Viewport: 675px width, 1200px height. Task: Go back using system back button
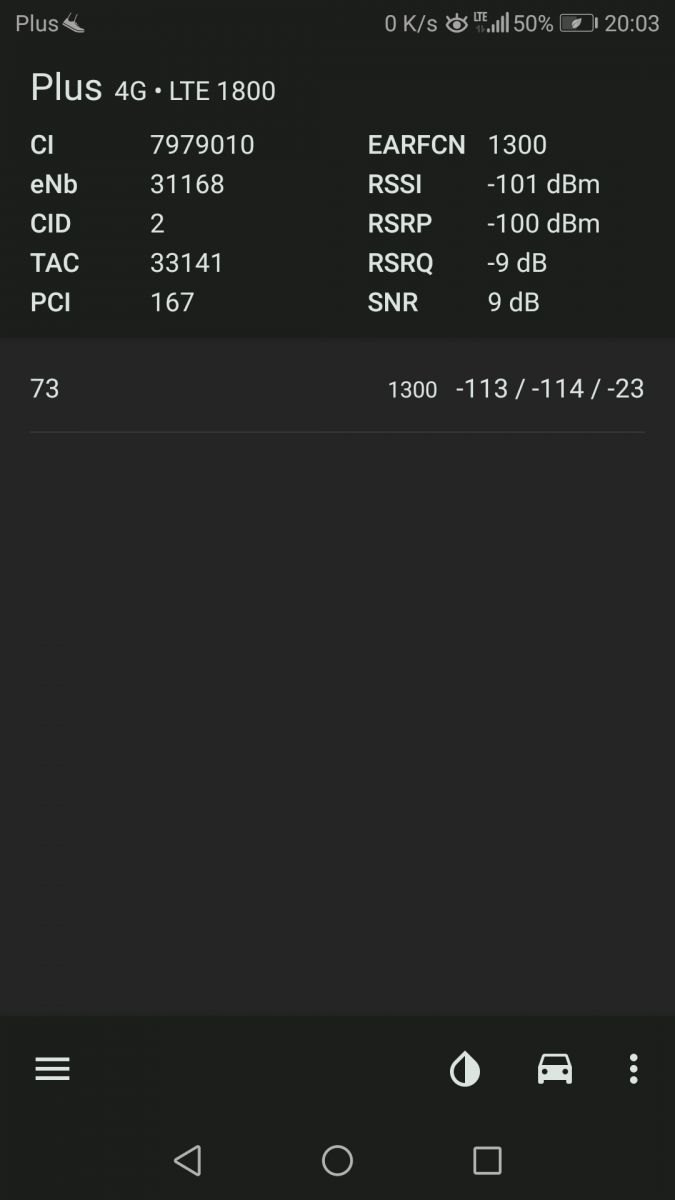[187, 1160]
